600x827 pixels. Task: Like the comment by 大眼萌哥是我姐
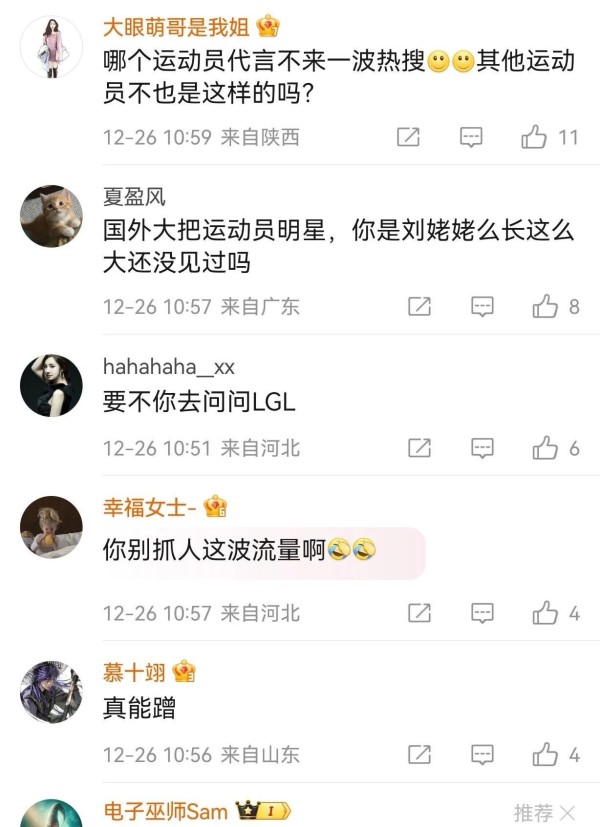click(x=534, y=137)
